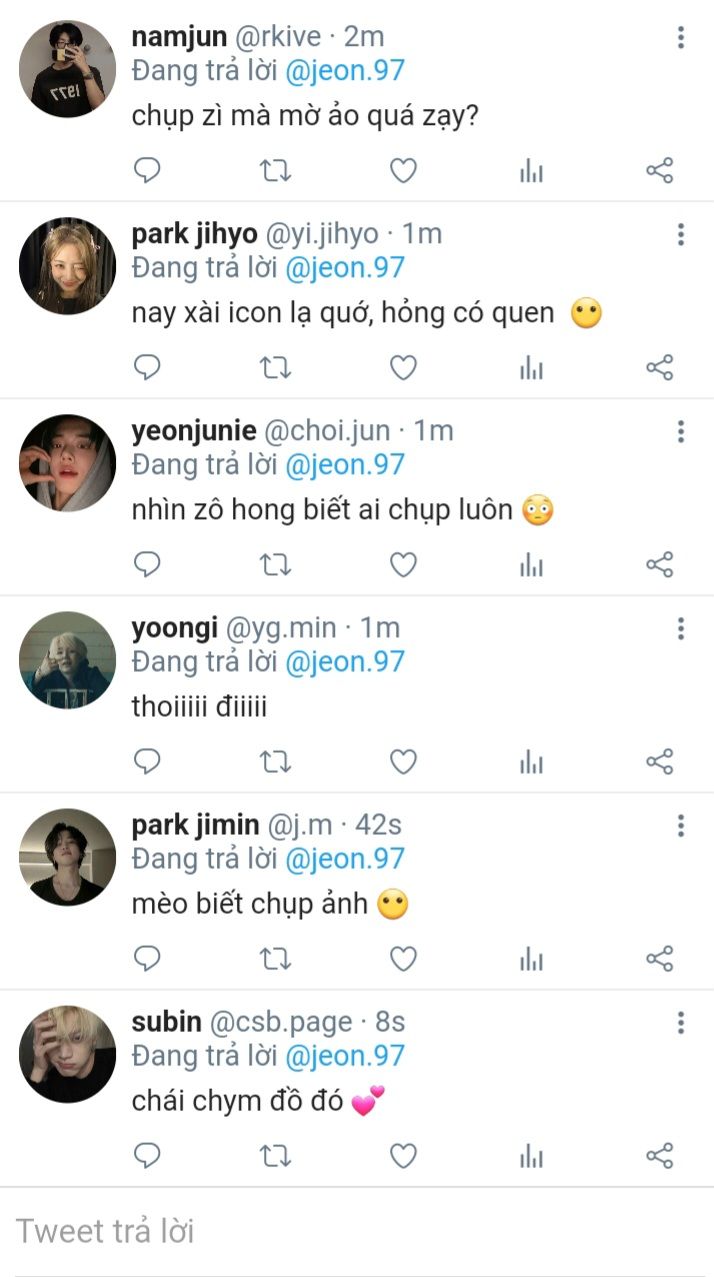Image resolution: width=714 pixels, height=1277 pixels.
Task: View analytics for park jimin's reply
Action: 531,959
